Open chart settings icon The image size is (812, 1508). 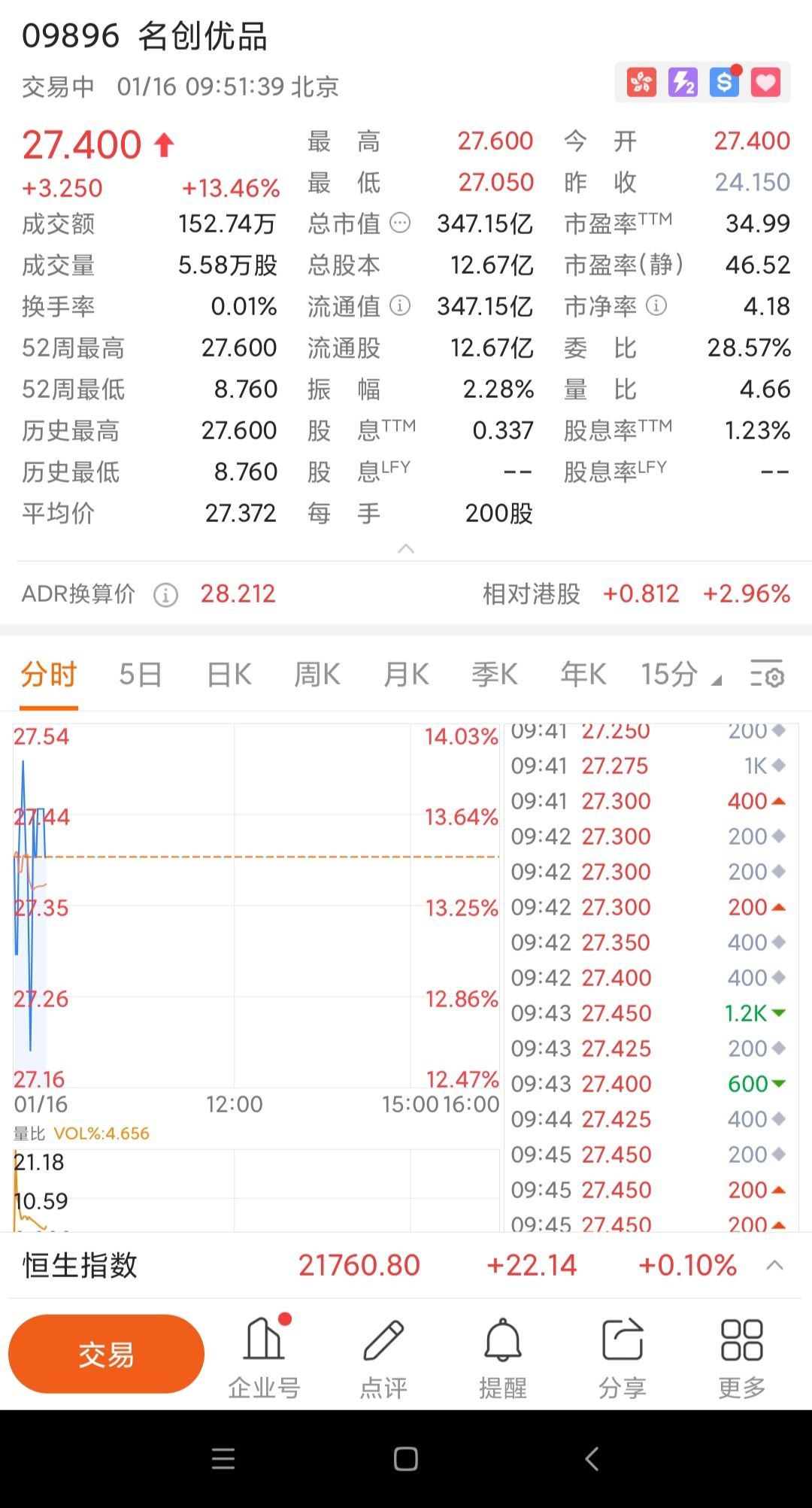767,675
